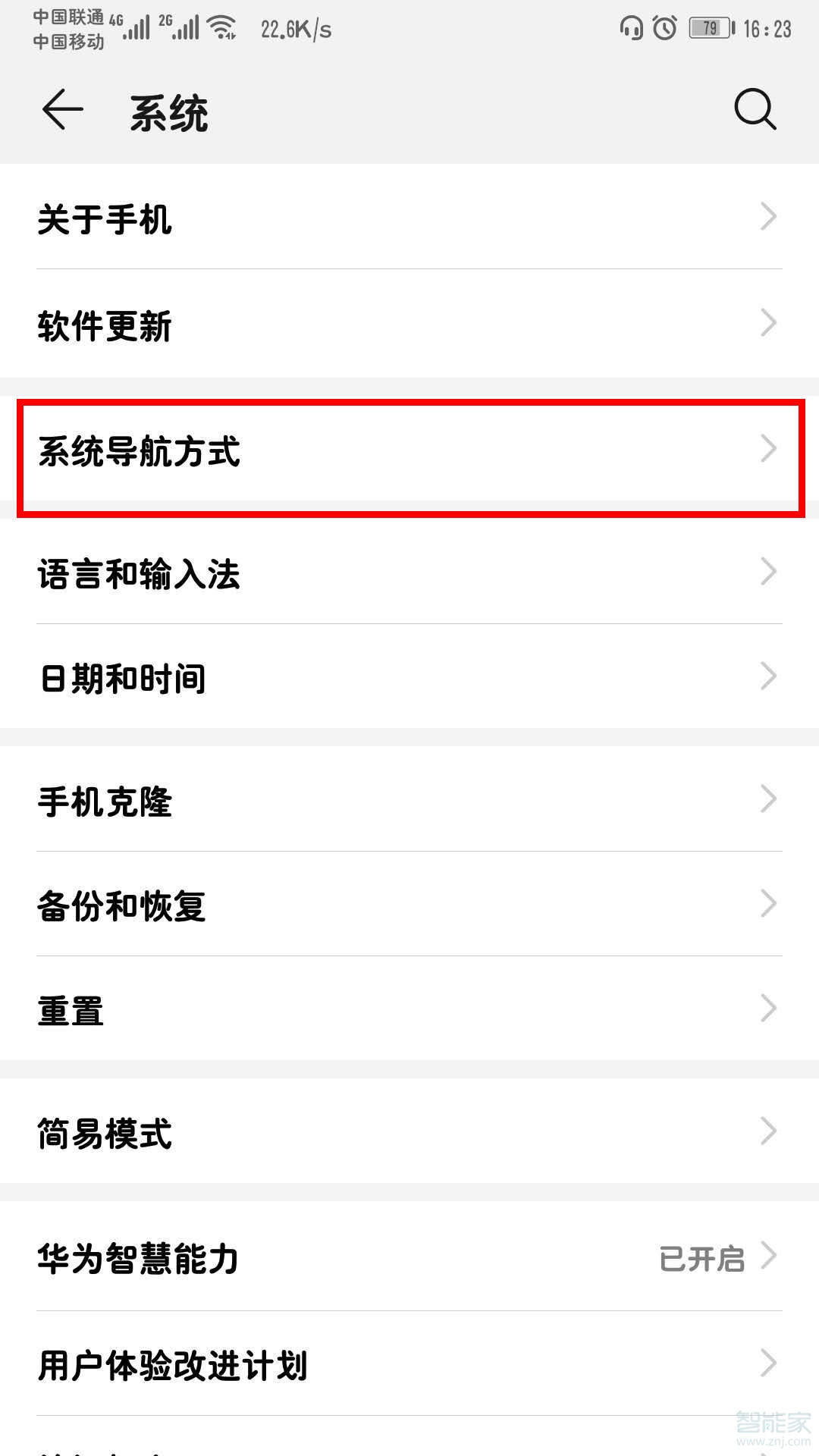Open 系统导航方式 settings
Viewport: 819px width, 1456px height.
pyautogui.click(x=409, y=451)
